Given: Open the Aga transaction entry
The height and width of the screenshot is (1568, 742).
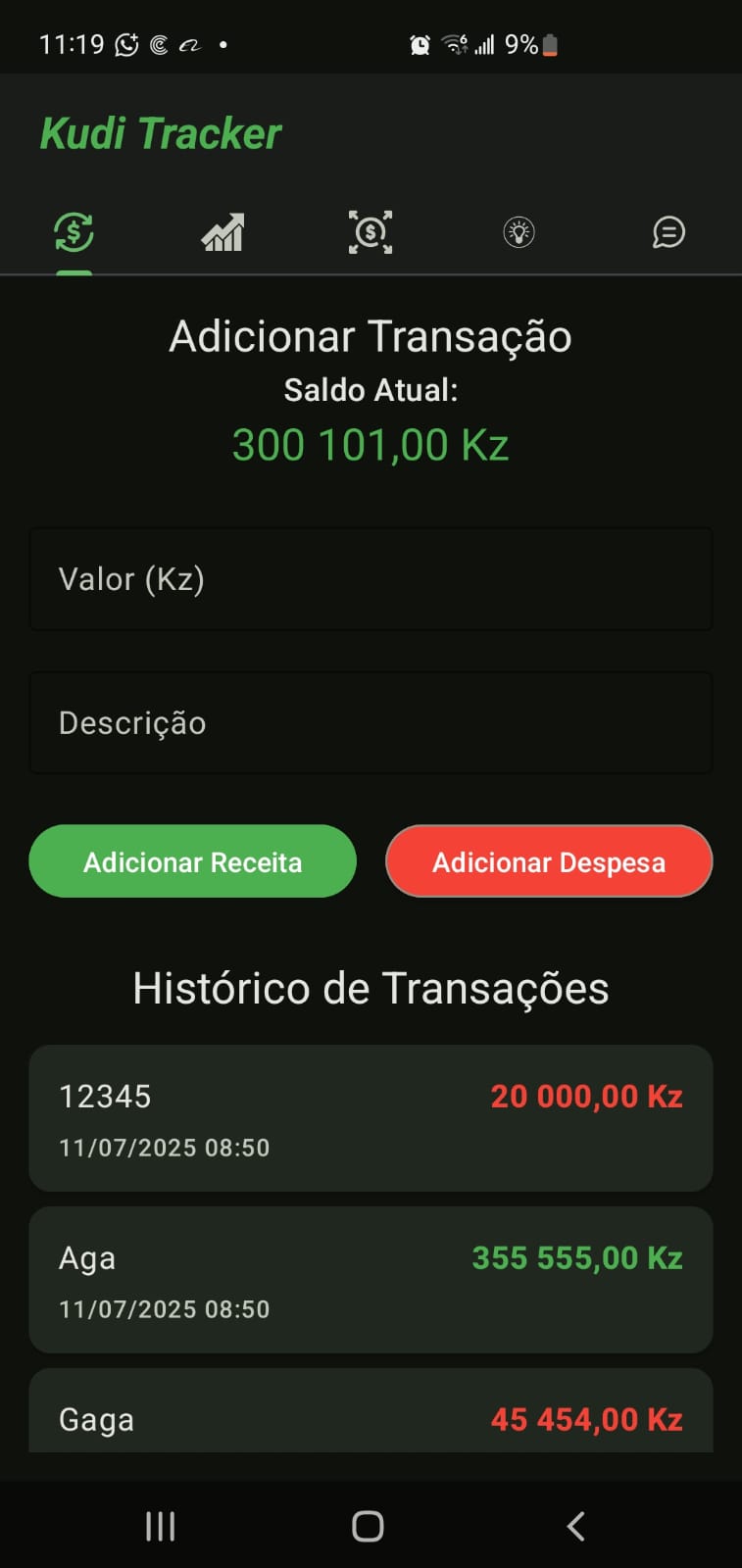Looking at the screenshot, I should coord(371,1280).
